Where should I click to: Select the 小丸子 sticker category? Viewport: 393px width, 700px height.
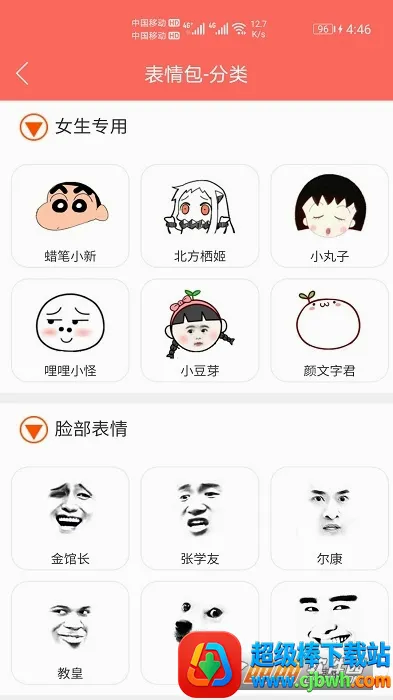[330, 216]
